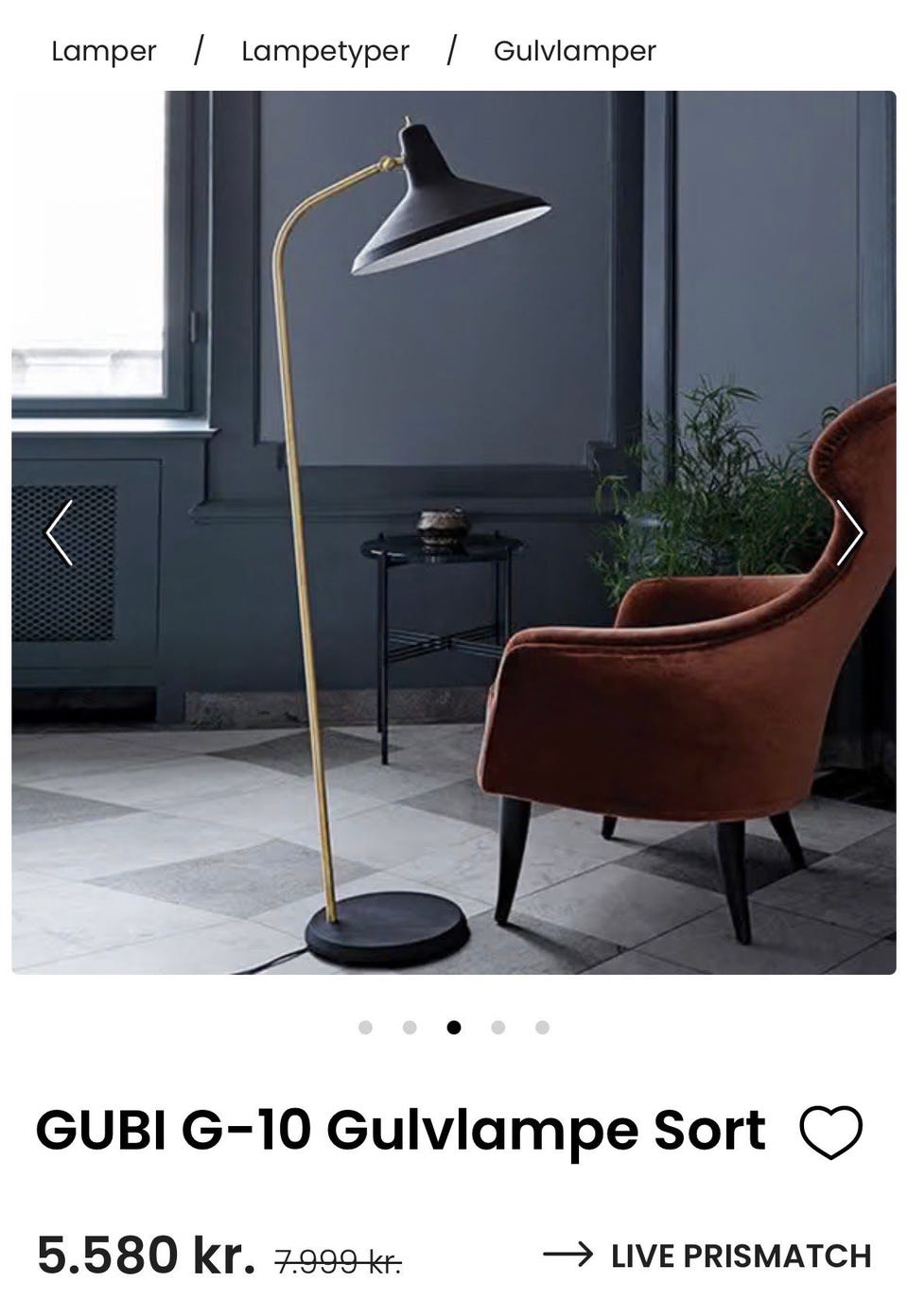Select the currently active third carousel dot

(453, 1025)
